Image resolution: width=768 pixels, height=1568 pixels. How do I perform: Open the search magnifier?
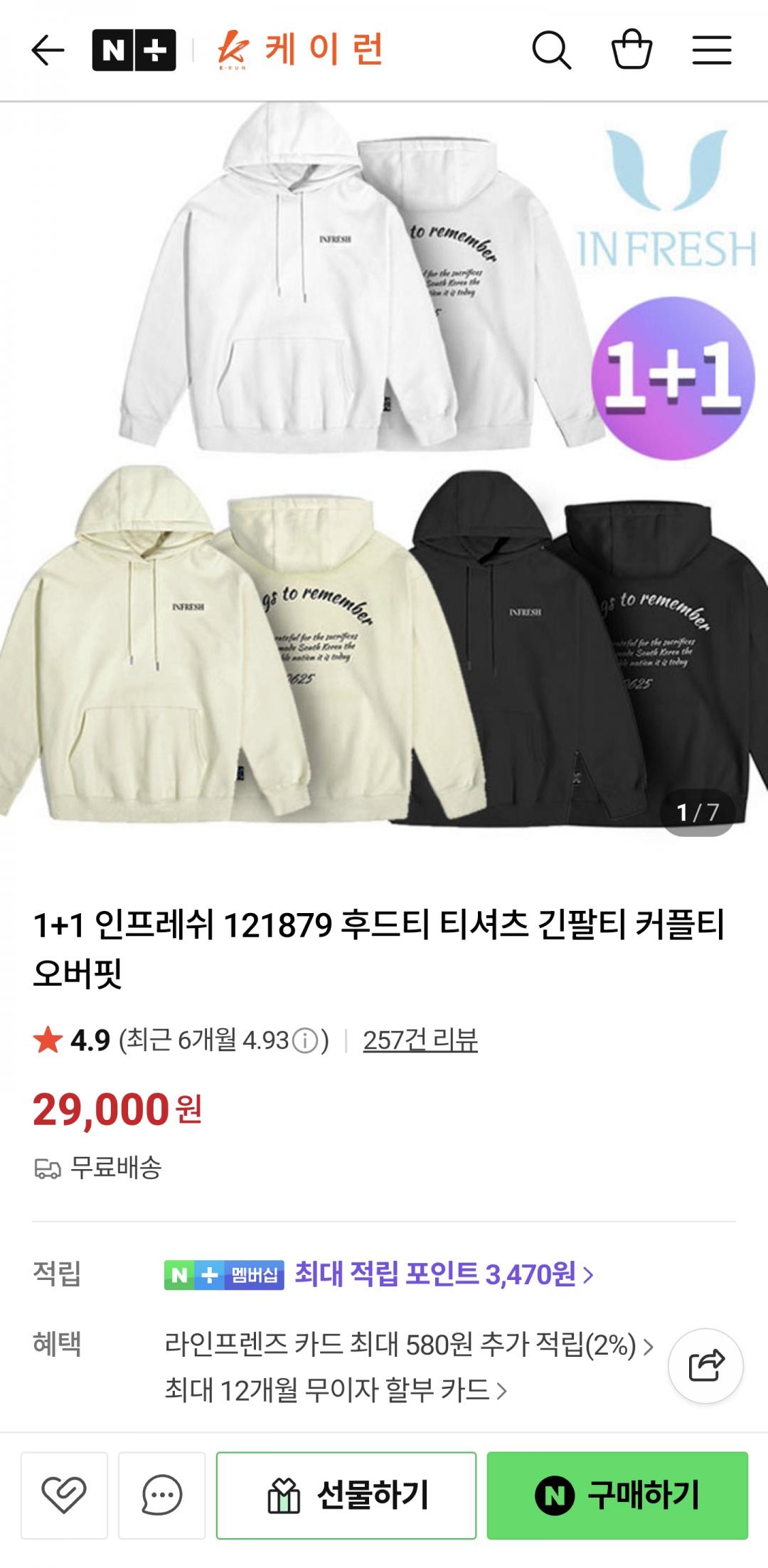point(551,50)
